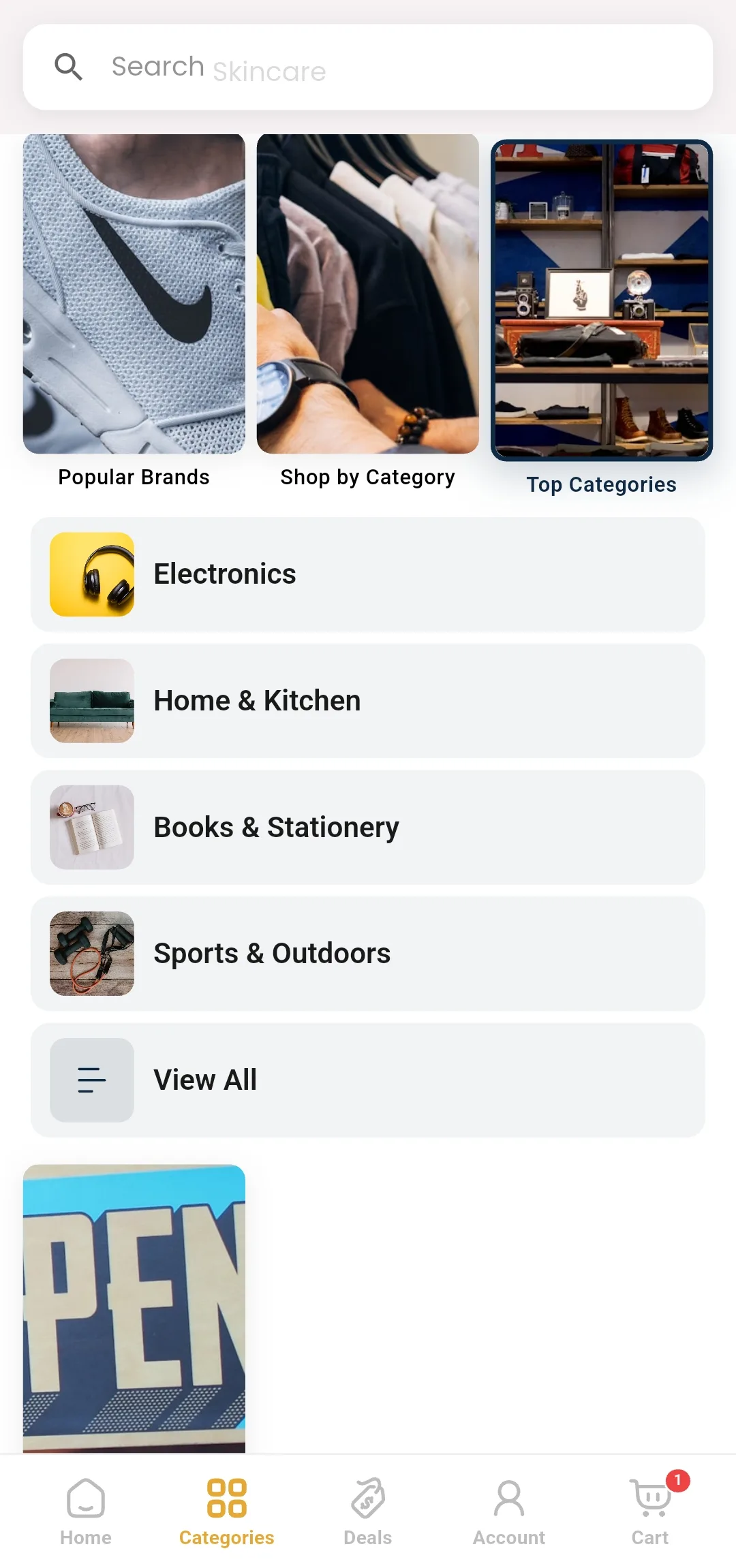Tap the Search Skincare field
736x1568 pixels.
[368, 67]
